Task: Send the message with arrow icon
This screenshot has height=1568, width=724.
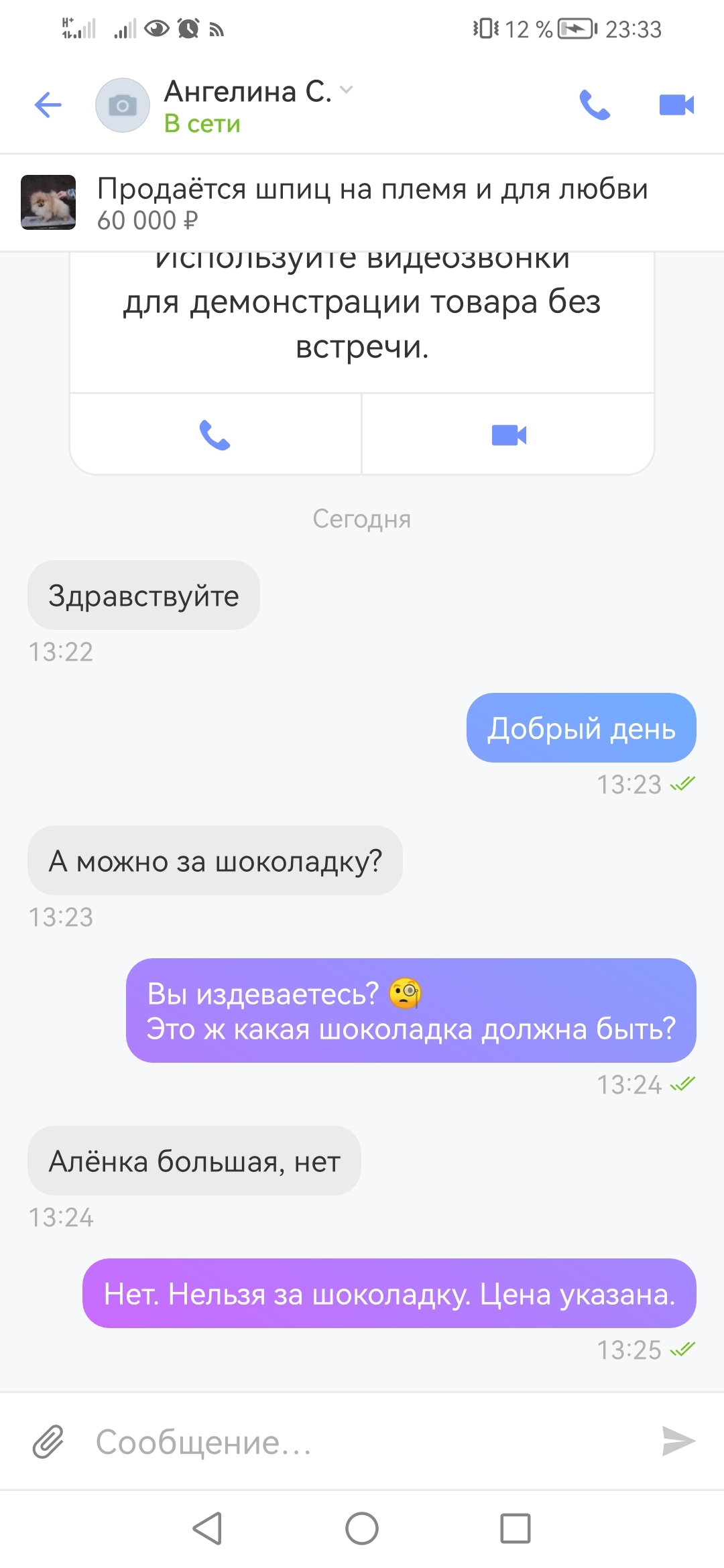Action: click(678, 1441)
